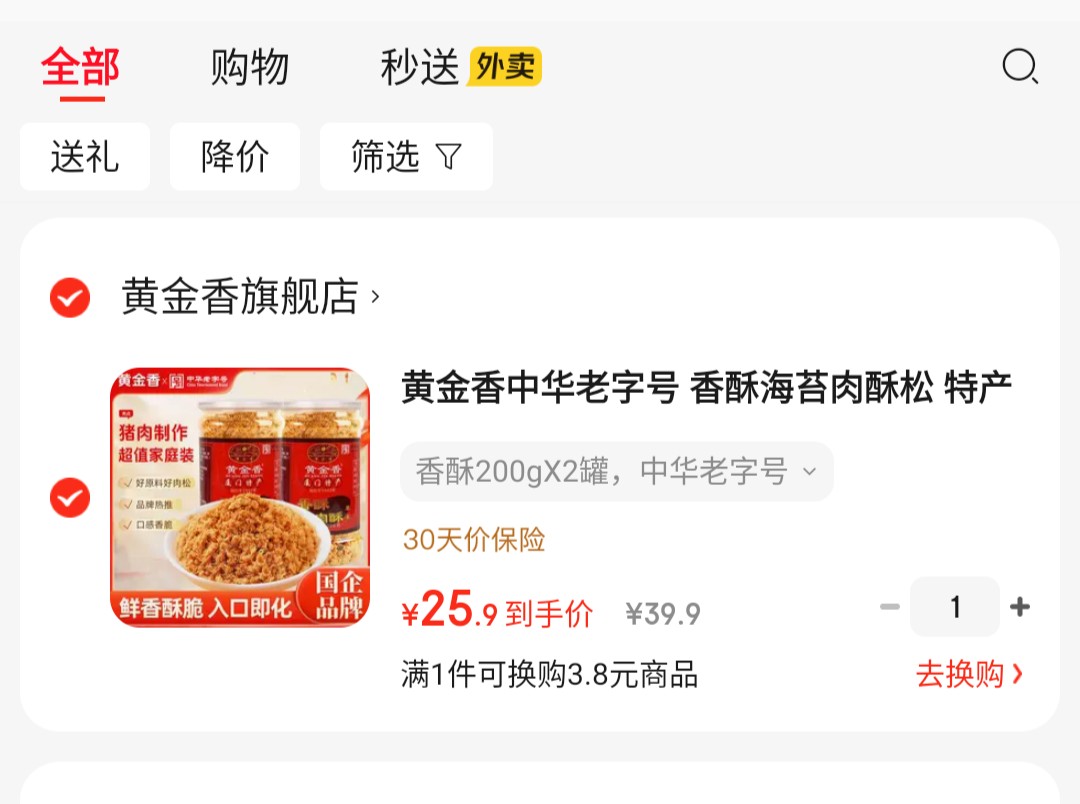Switch to the 全部 tab
The image size is (1080, 804).
(81, 68)
